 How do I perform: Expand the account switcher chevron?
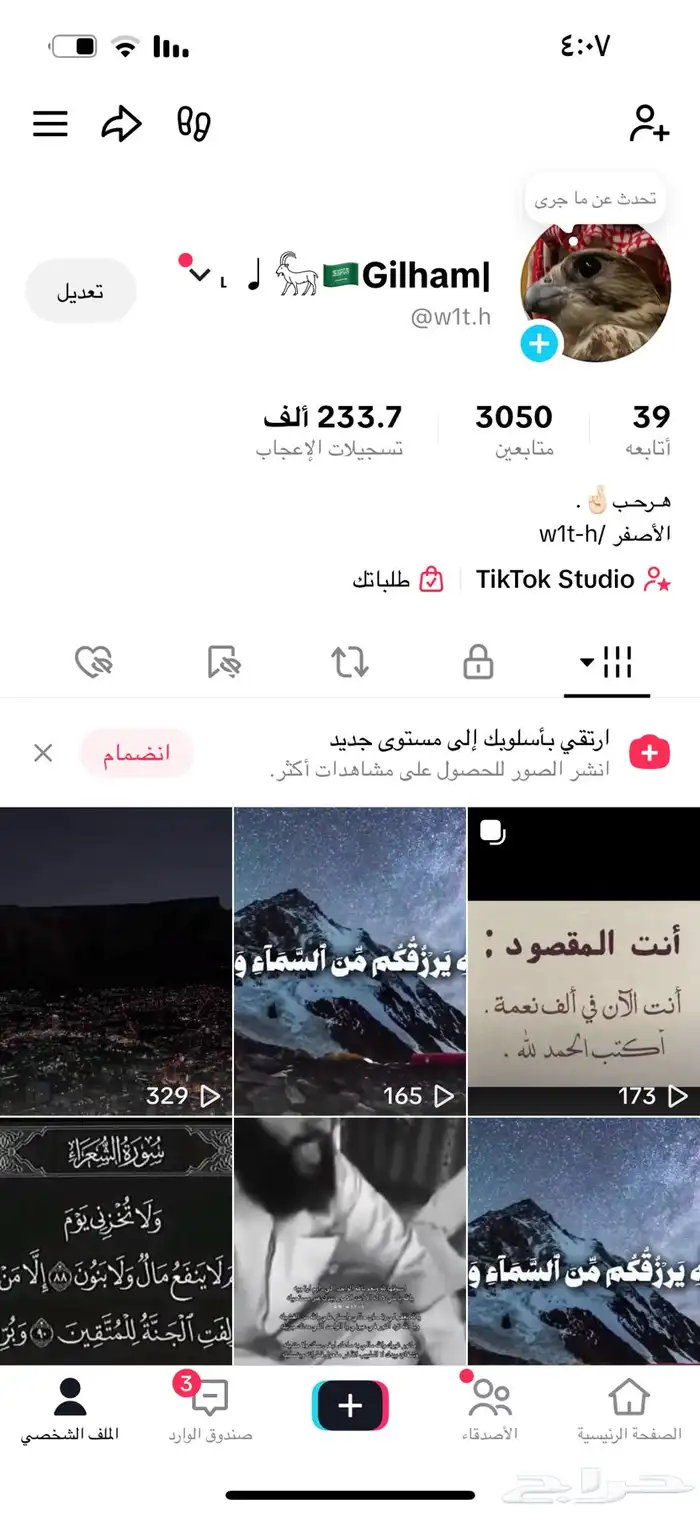(199, 274)
